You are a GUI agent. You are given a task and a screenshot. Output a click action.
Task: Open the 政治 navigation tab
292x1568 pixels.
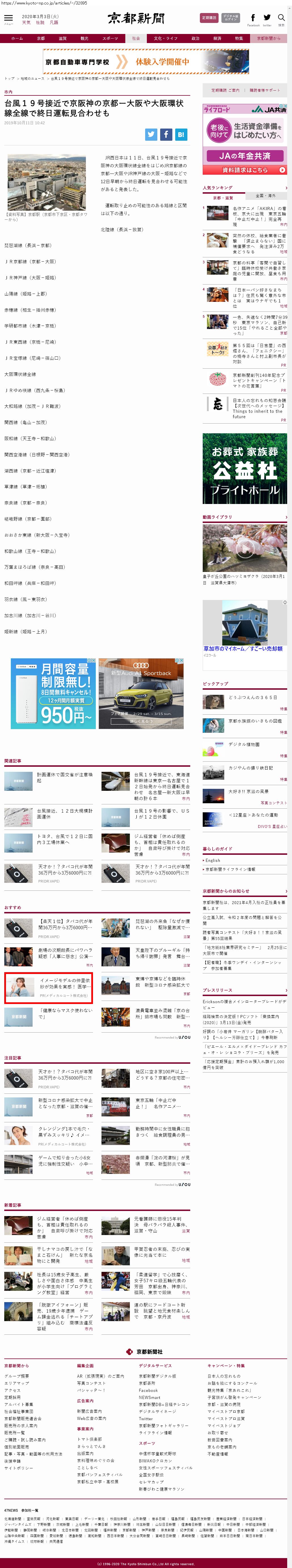196,38
